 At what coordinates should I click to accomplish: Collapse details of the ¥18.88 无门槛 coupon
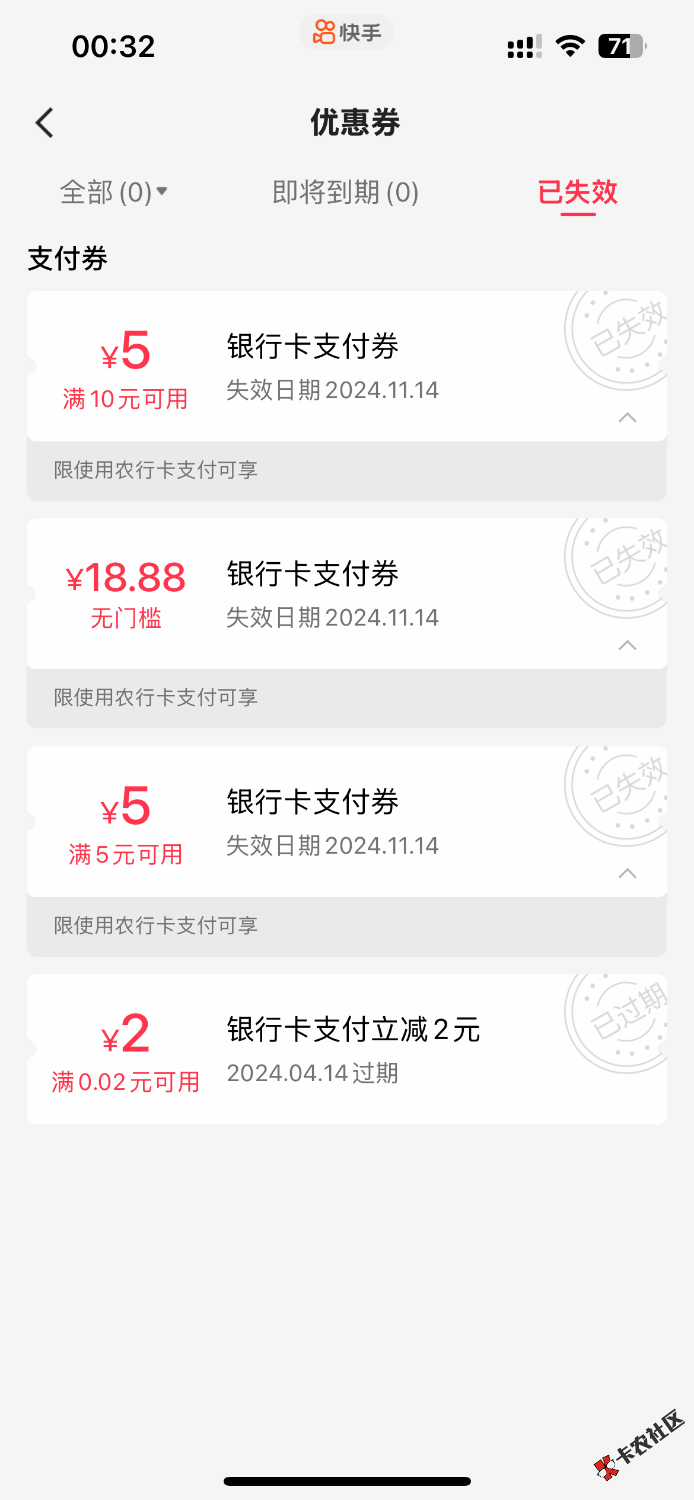pyautogui.click(x=627, y=645)
